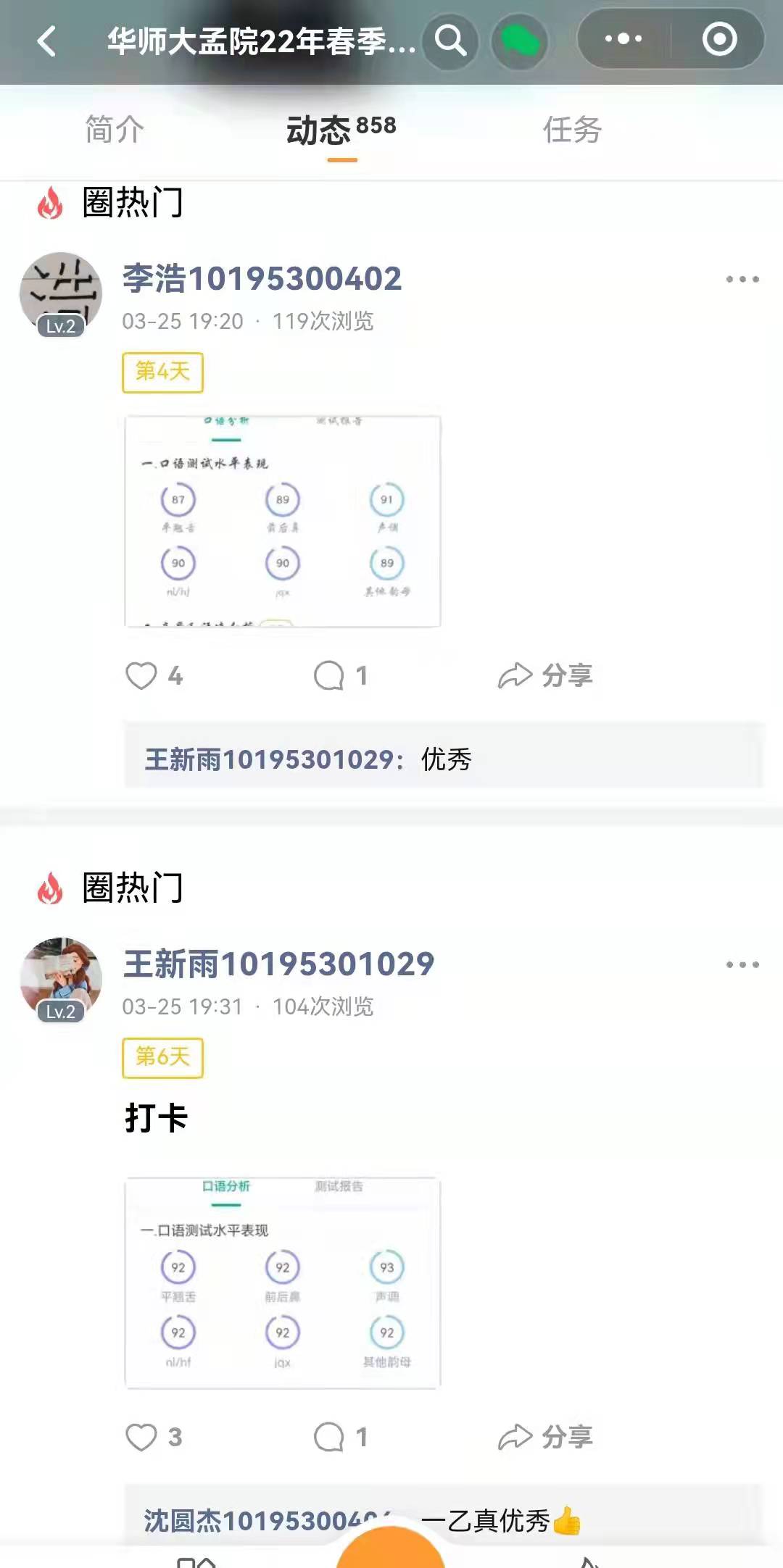Select the 动态 858 tab
Screen dimensions: 783x1568
(x=341, y=130)
